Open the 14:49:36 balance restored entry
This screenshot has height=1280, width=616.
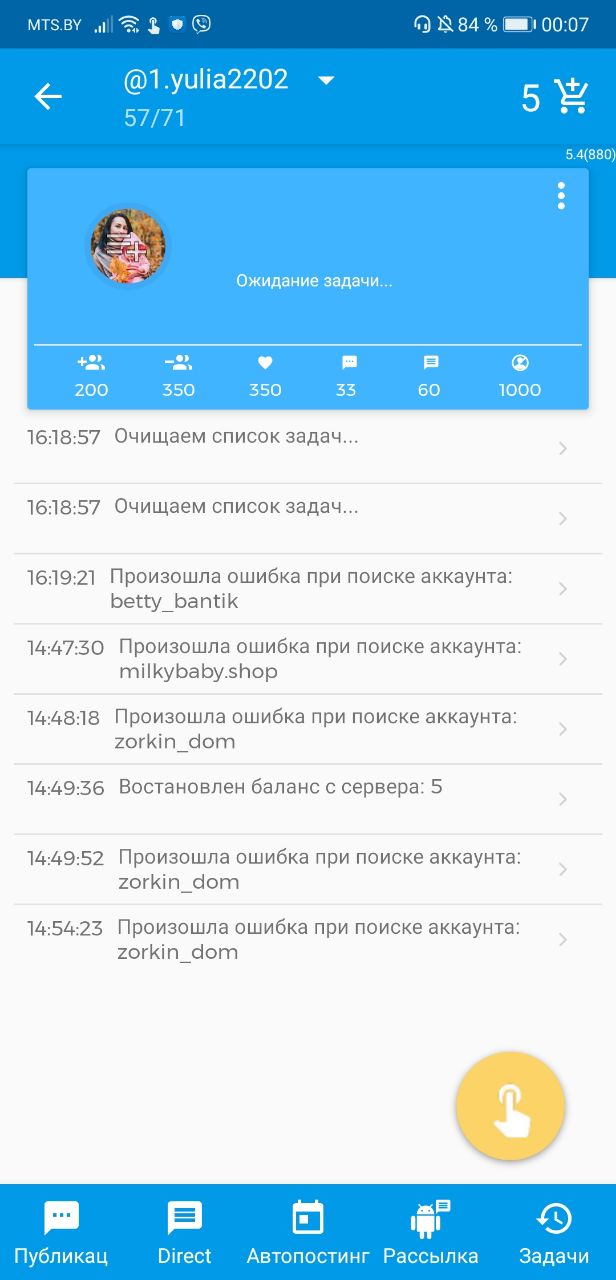[308, 799]
